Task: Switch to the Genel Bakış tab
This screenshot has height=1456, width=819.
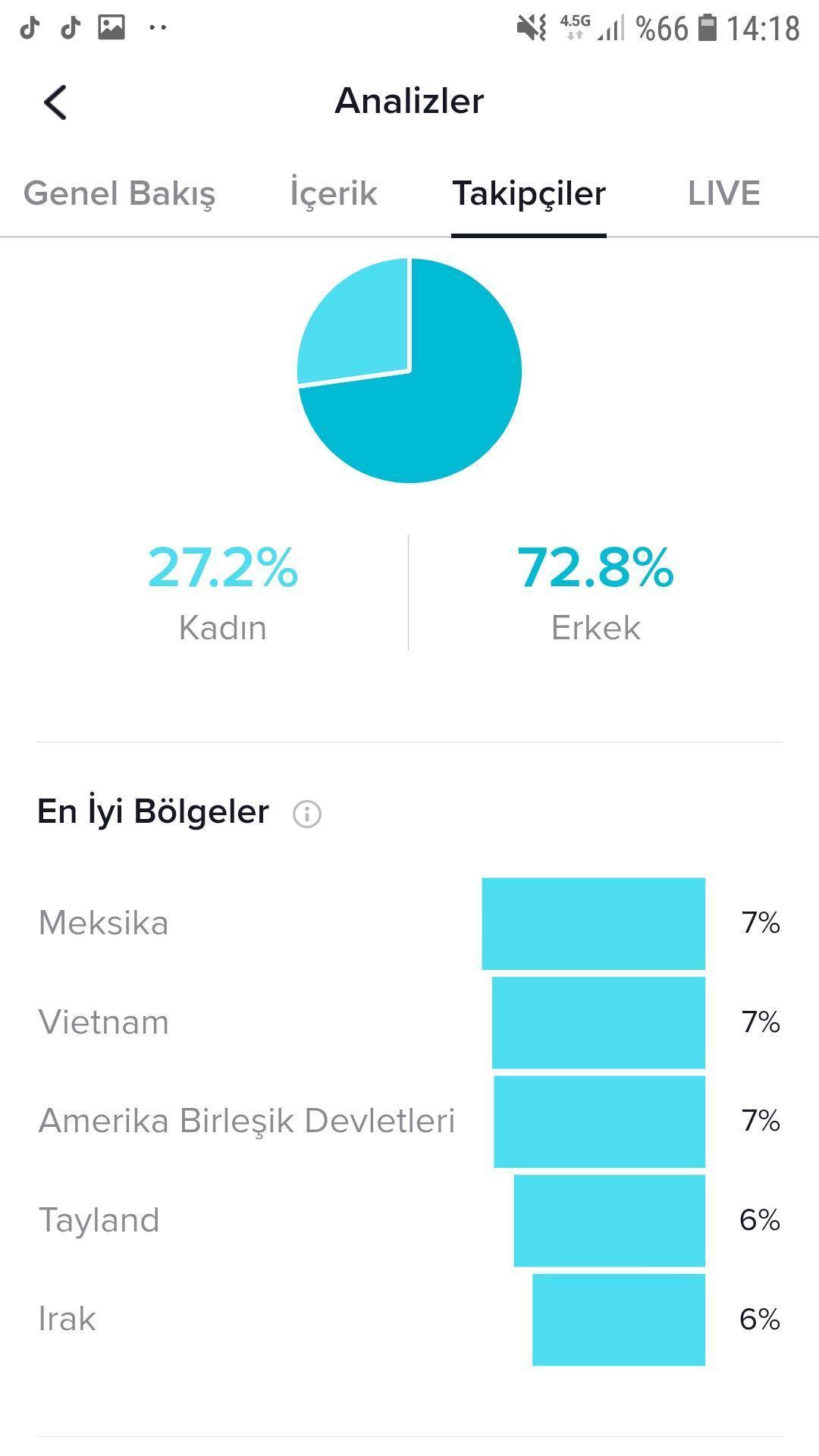Action: [x=120, y=193]
